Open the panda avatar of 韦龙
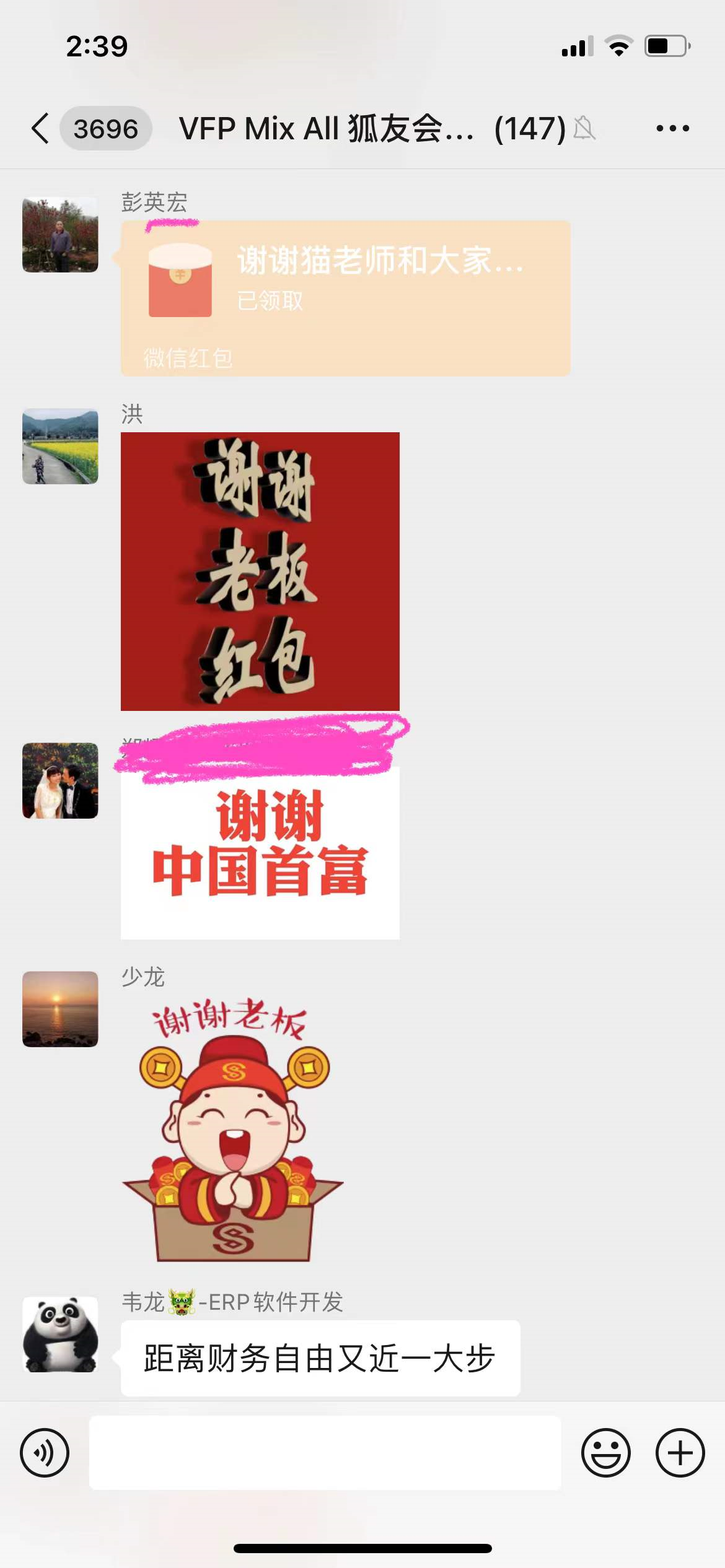Image resolution: width=725 pixels, height=1568 pixels. [x=60, y=1334]
